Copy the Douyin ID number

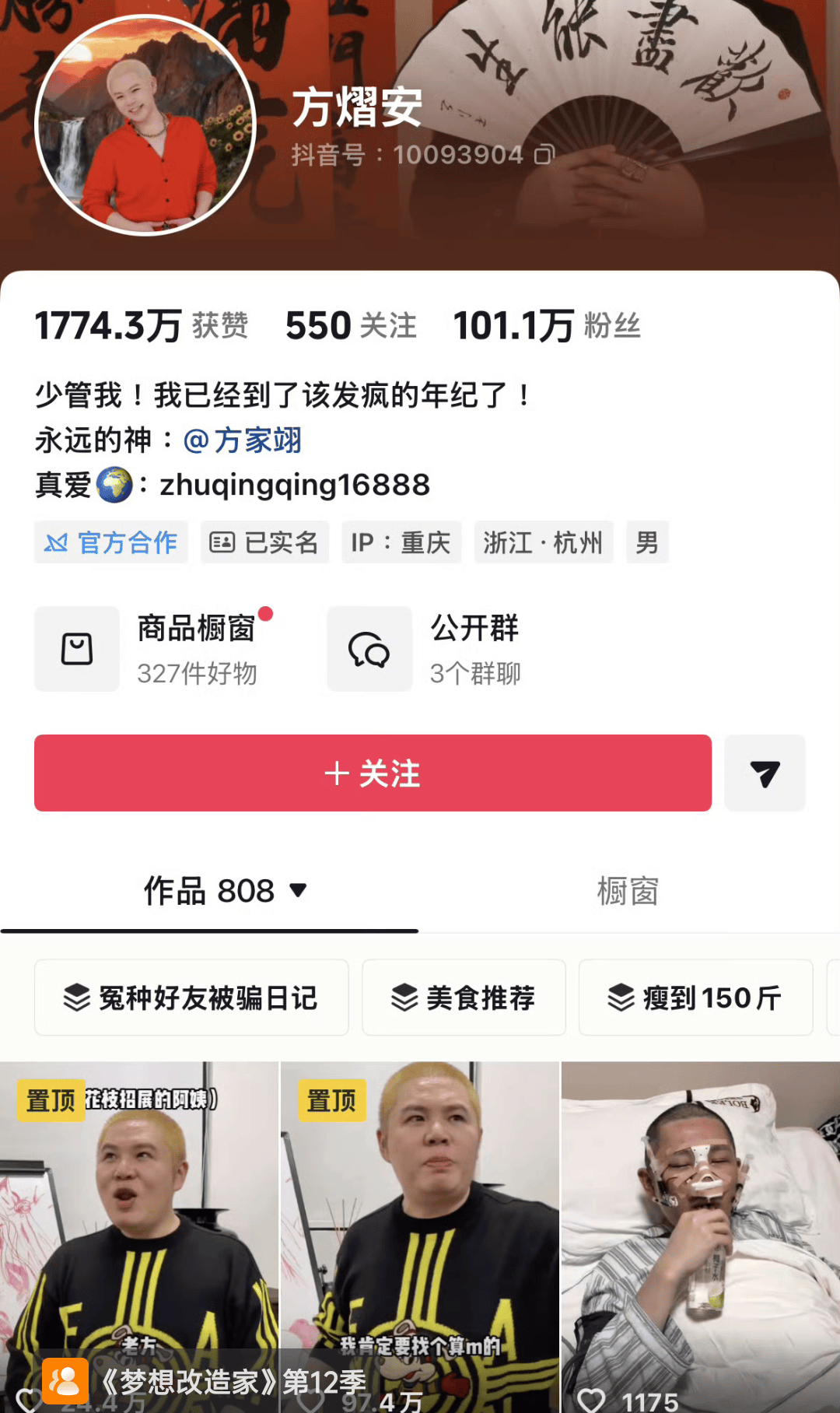[544, 155]
